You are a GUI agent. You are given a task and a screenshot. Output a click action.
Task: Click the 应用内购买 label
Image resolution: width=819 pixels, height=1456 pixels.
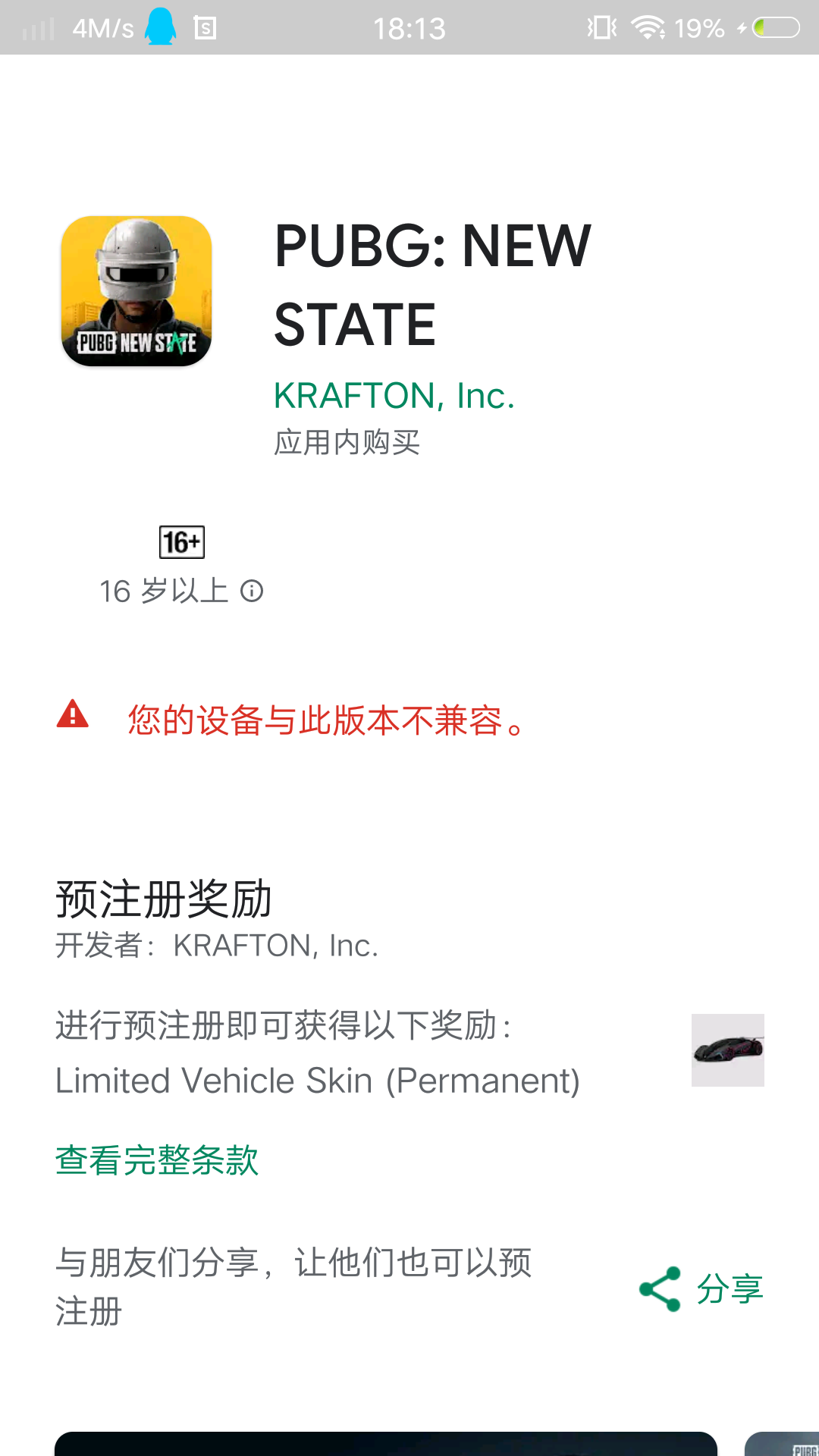[x=348, y=444]
